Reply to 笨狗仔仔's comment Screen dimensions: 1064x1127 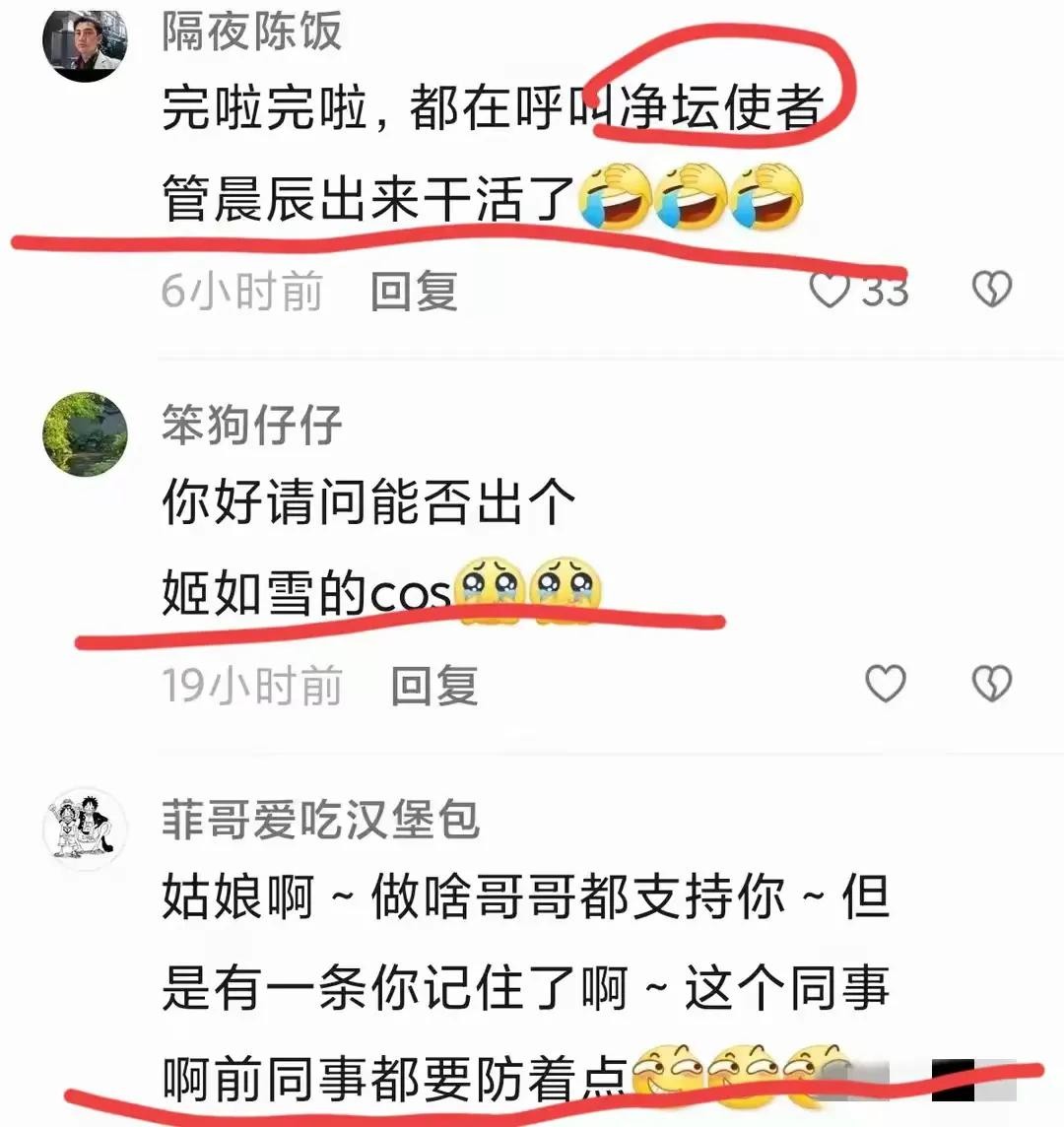(433, 685)
